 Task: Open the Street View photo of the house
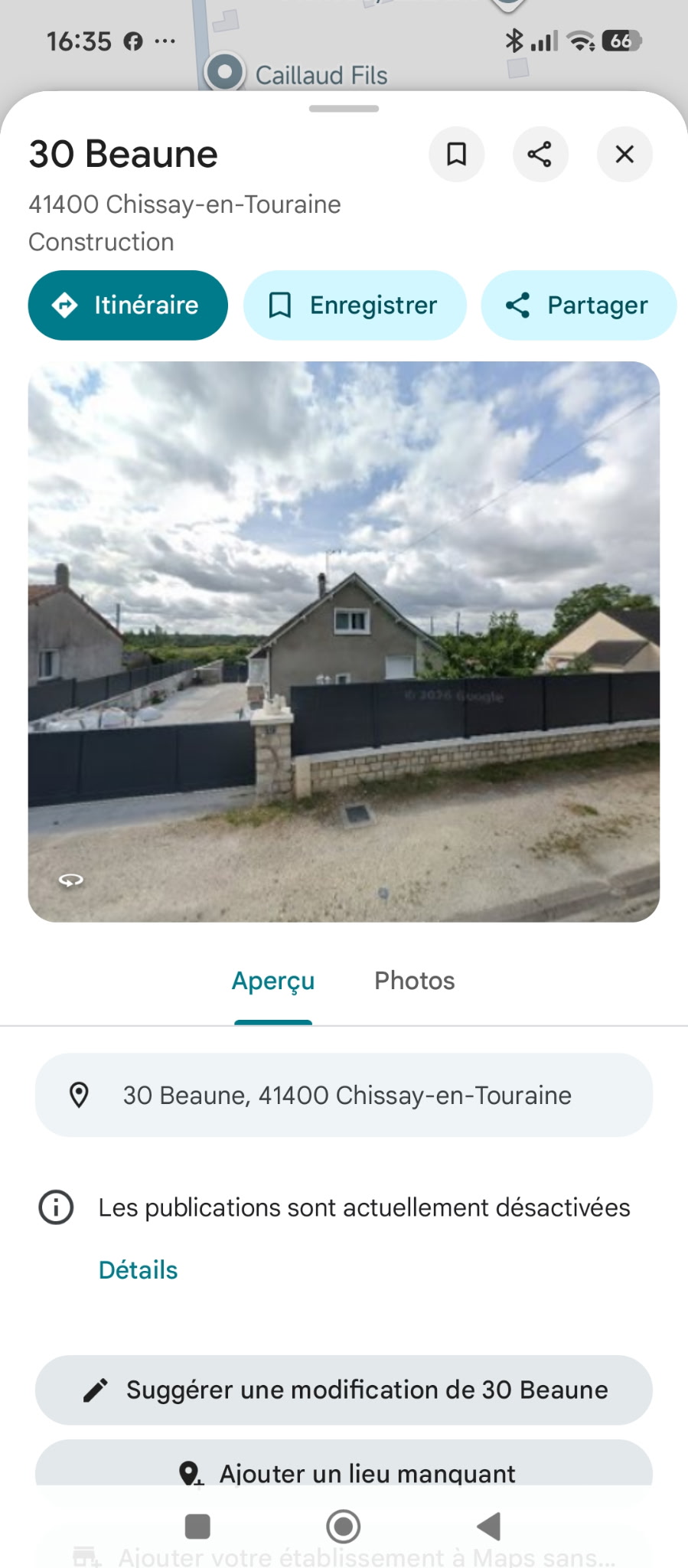coord(344,641)
